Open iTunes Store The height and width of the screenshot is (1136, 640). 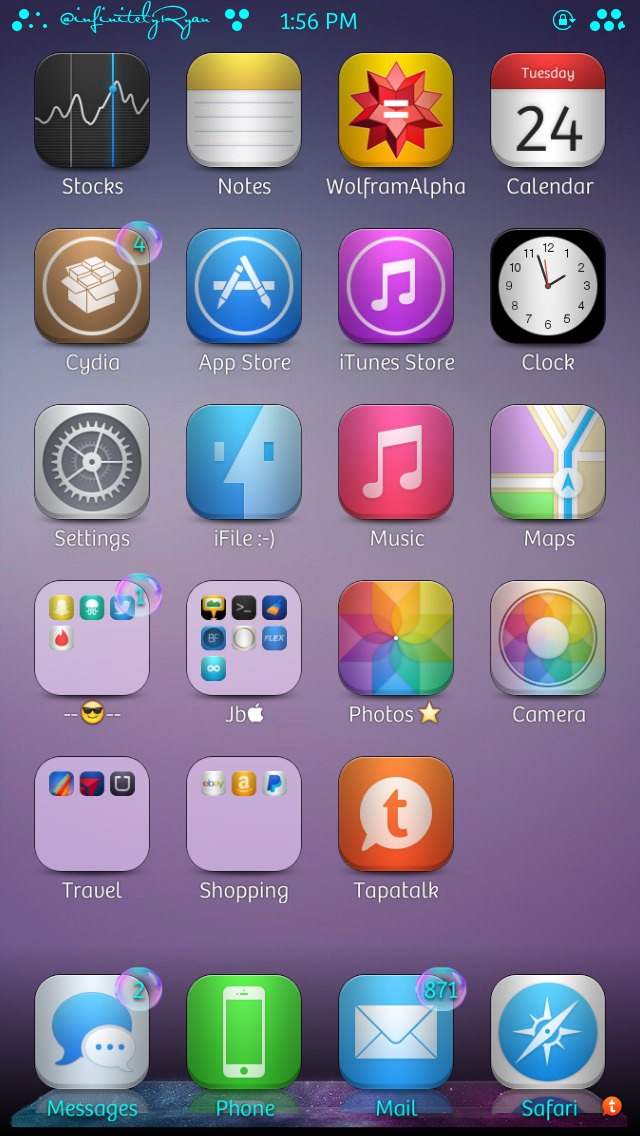[396, 287]
